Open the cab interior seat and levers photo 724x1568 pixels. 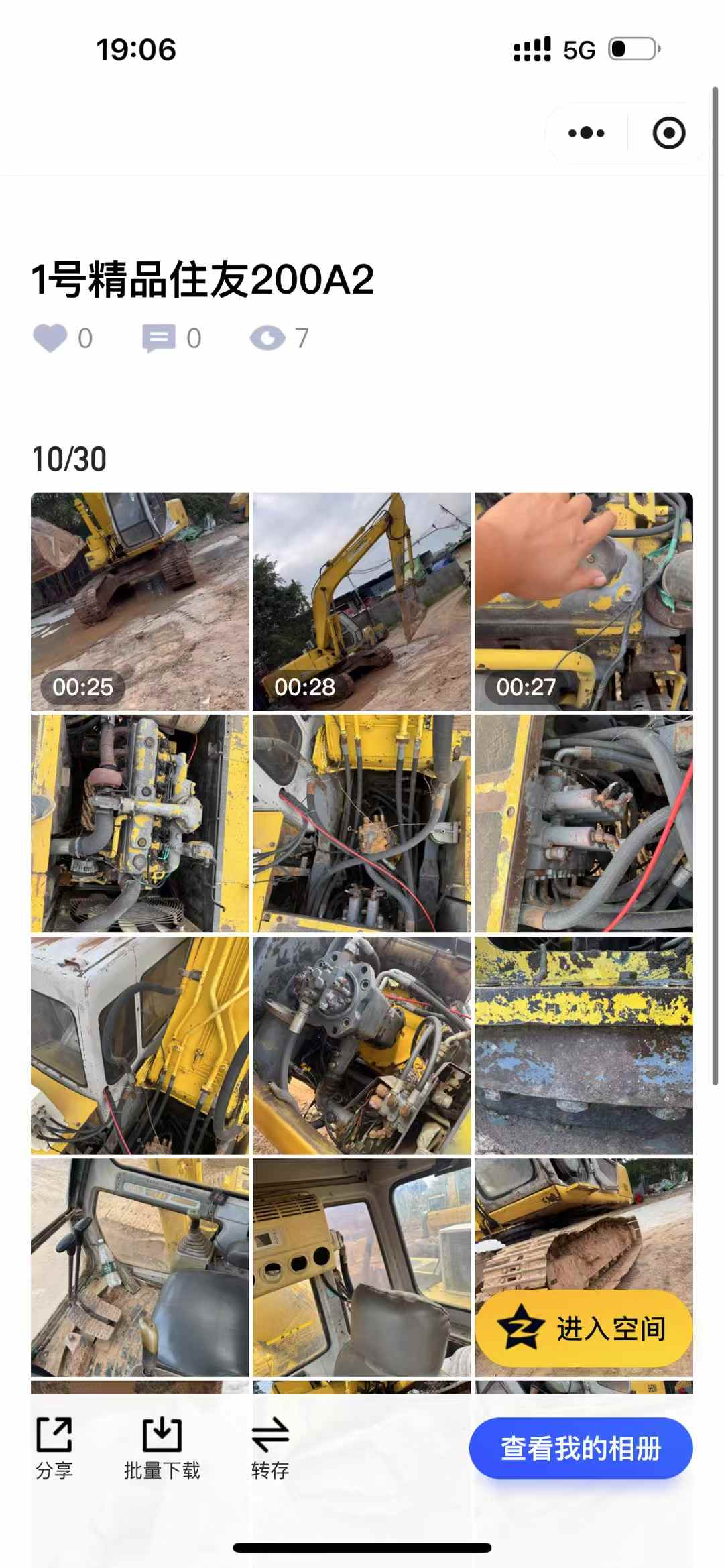tap(139, 1267)
